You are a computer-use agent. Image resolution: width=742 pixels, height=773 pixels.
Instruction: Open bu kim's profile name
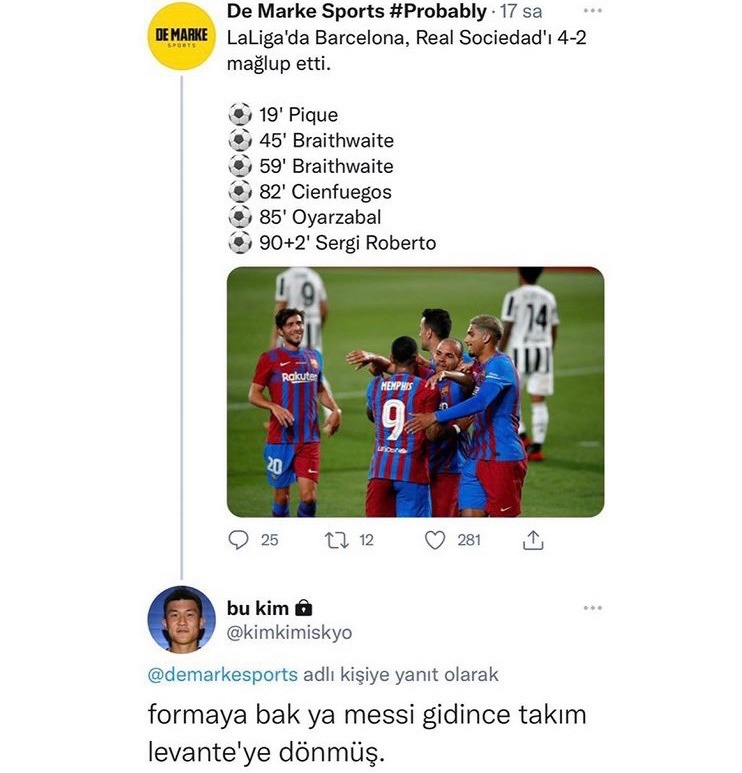click(x=258, y=608)
